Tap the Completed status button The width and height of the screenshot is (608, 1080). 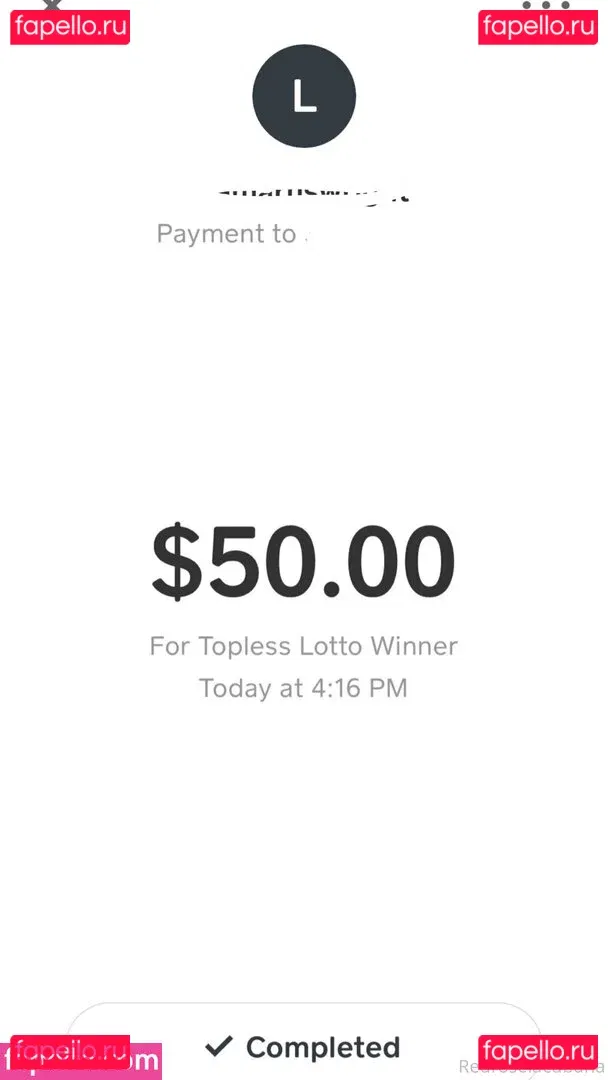click(x=303, y=1046)
